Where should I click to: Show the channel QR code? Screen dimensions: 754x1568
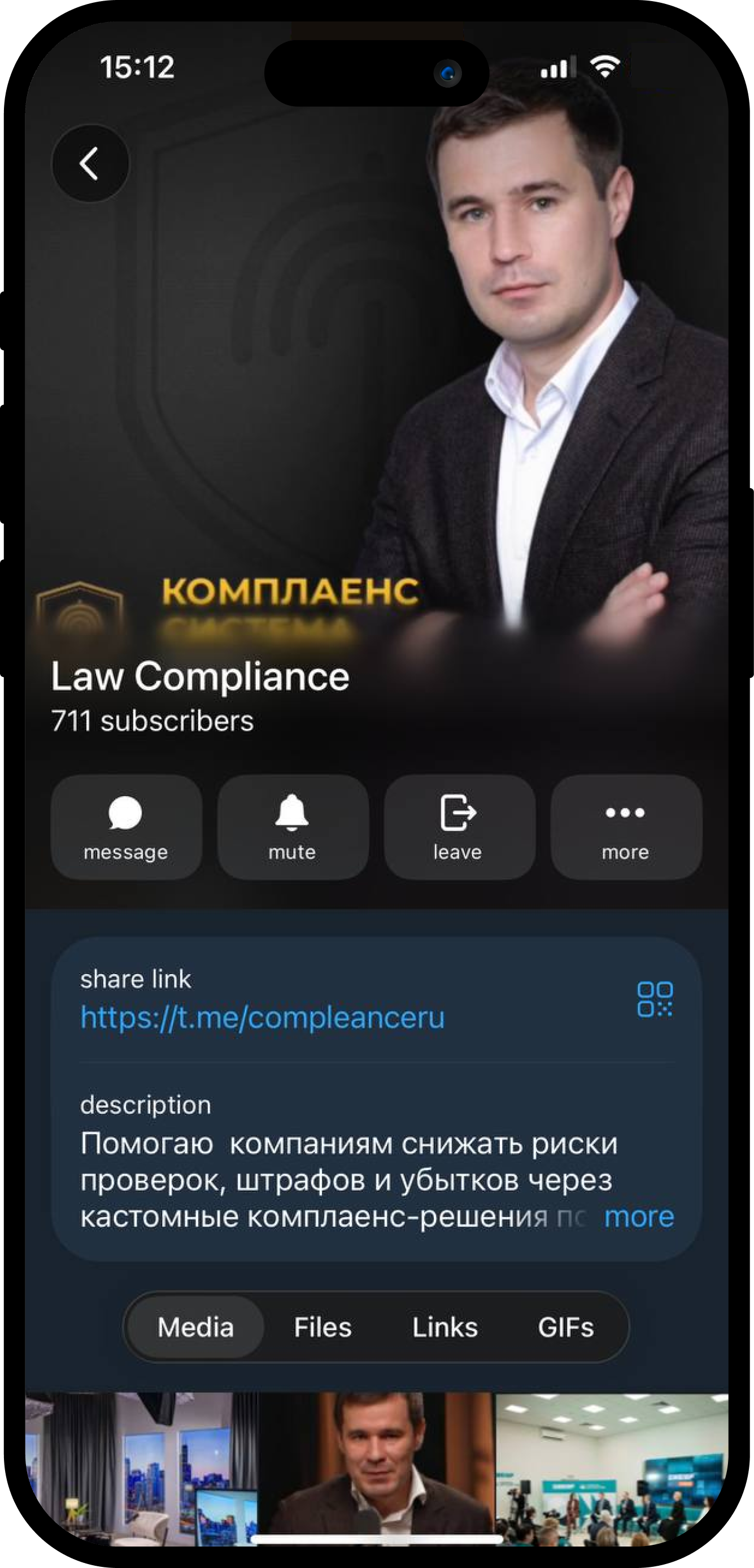point(655,999)
